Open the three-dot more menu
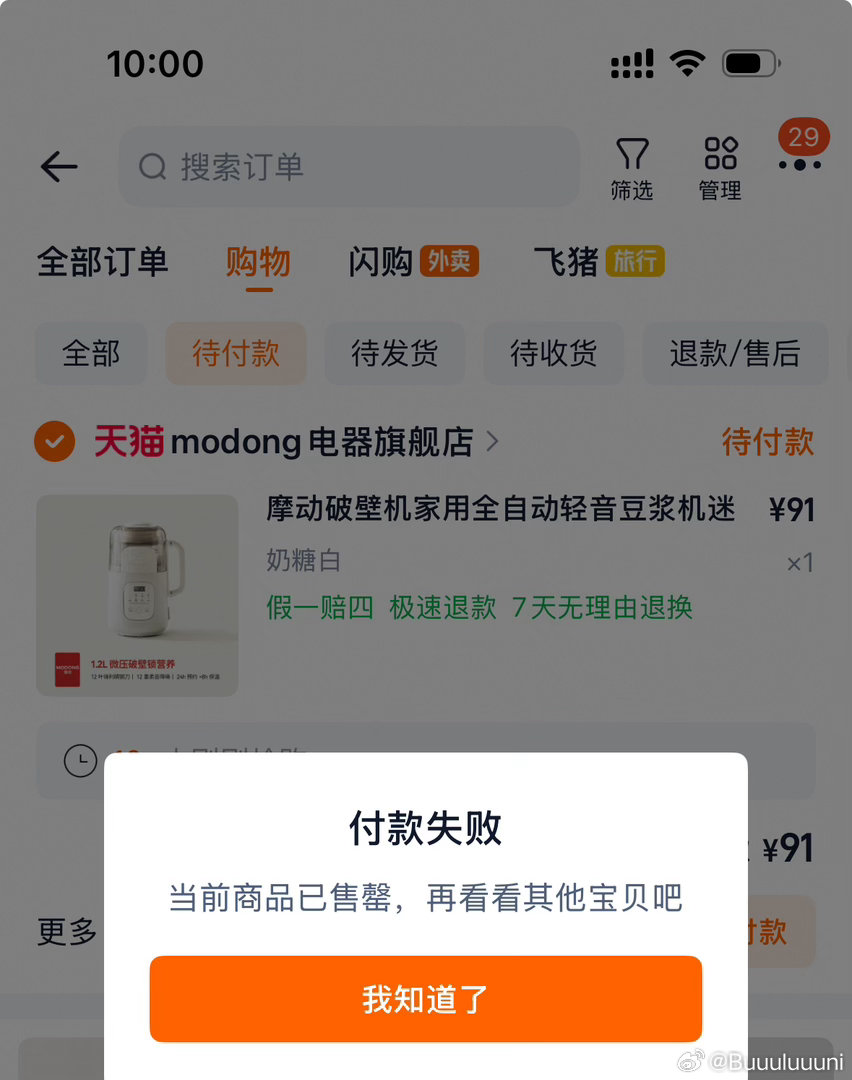 800,163
